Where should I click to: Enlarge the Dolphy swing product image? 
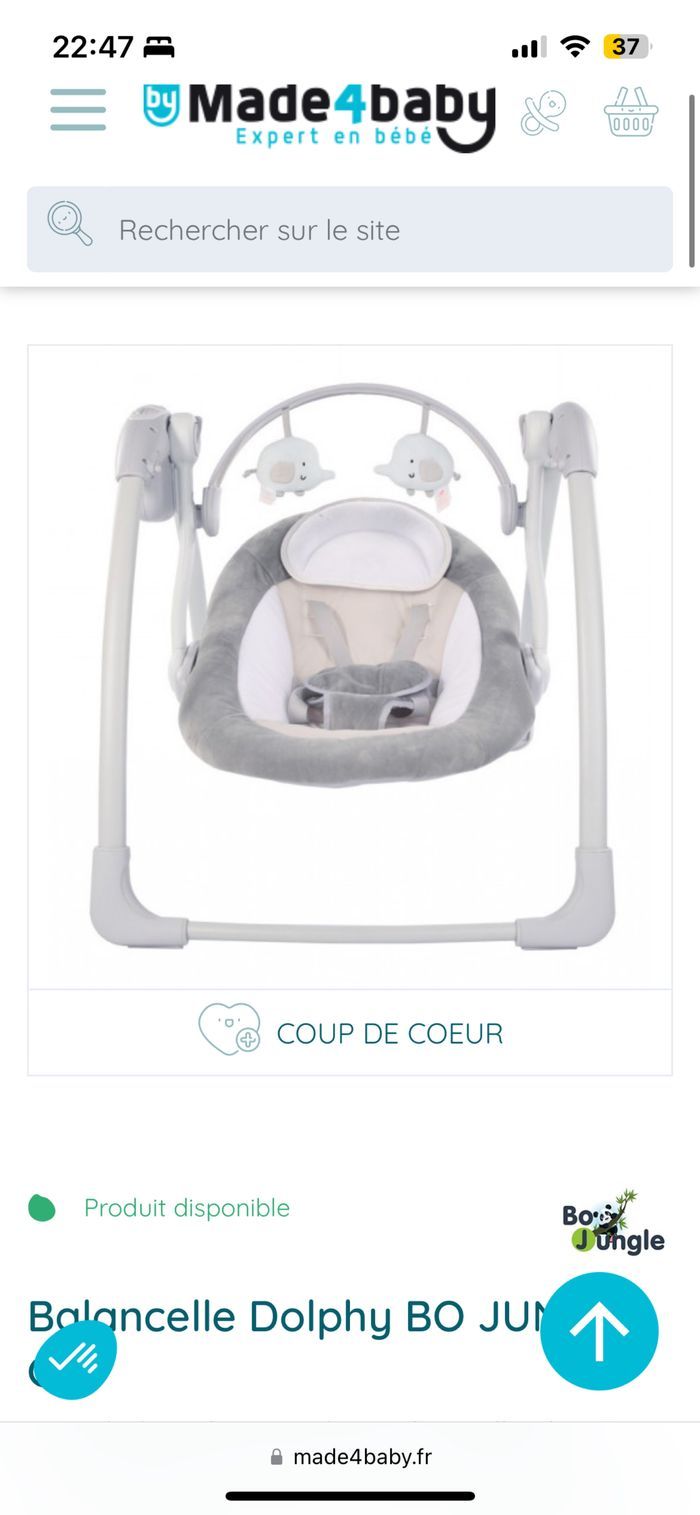coord(350,667)
